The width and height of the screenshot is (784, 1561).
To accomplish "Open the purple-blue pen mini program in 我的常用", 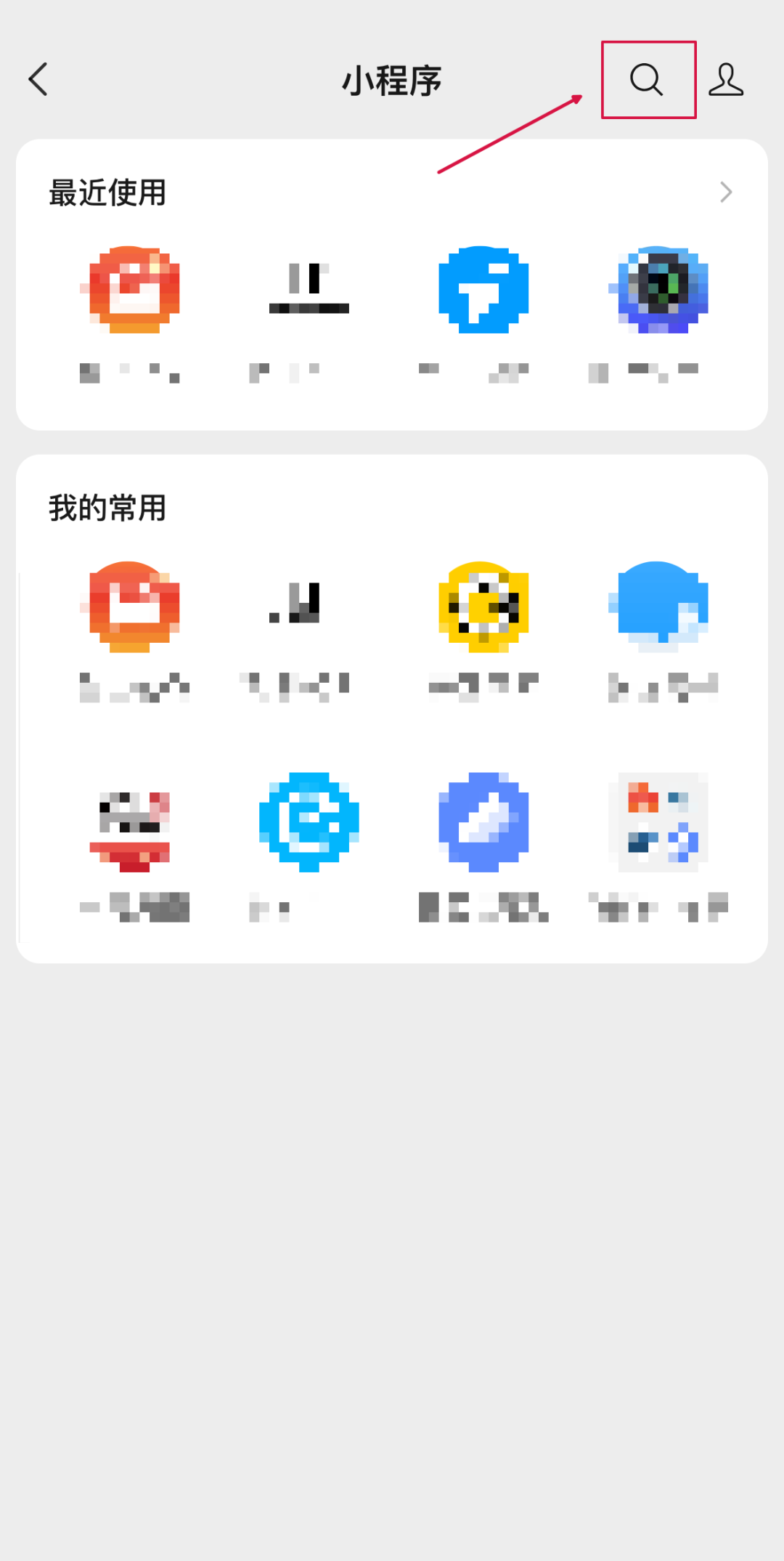I will 483,822.
